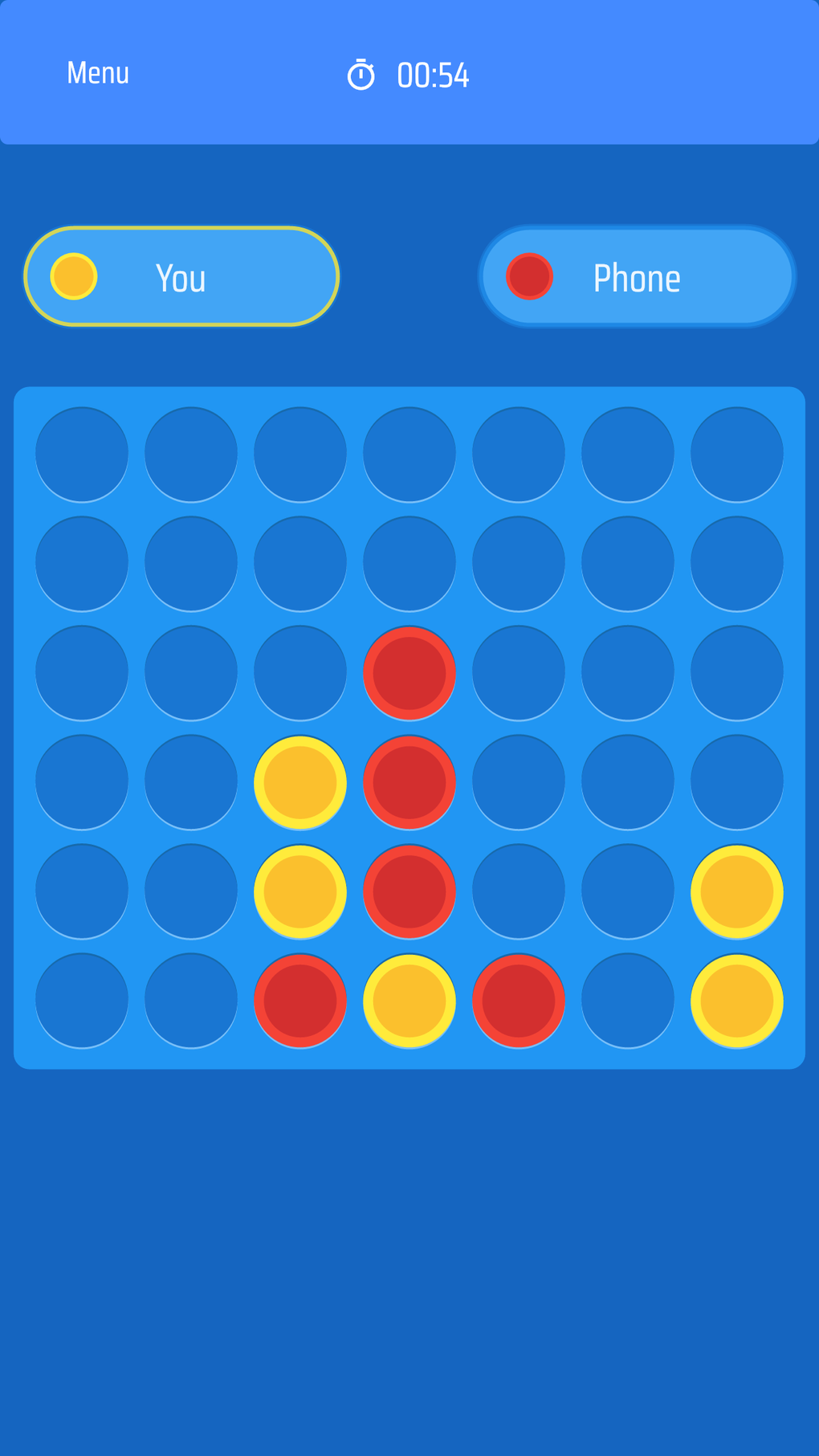Click the red disc between two yellow bottom discs
This screenshot has height=1456, width=819.
(x=518, y=1001)
